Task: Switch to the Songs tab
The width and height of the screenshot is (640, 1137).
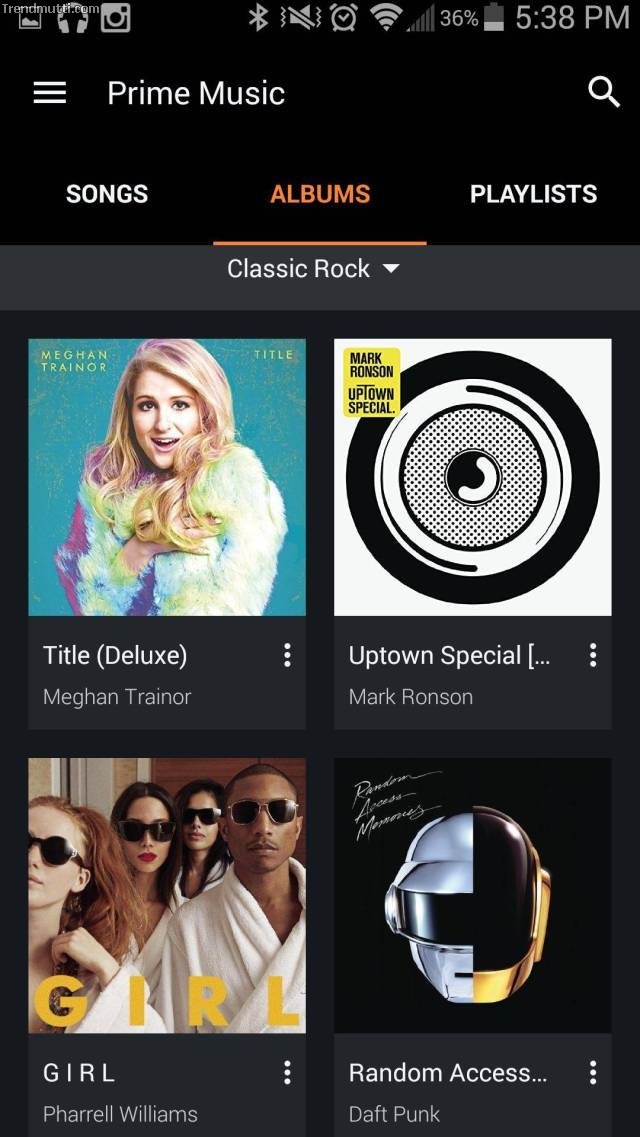Action: coord(107,194)
